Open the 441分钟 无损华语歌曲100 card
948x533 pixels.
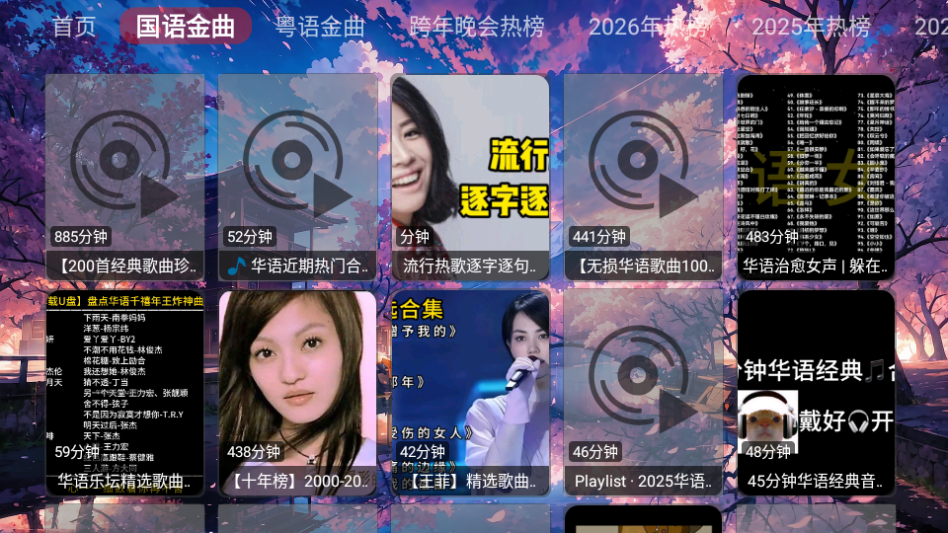(x=643, y=176)
